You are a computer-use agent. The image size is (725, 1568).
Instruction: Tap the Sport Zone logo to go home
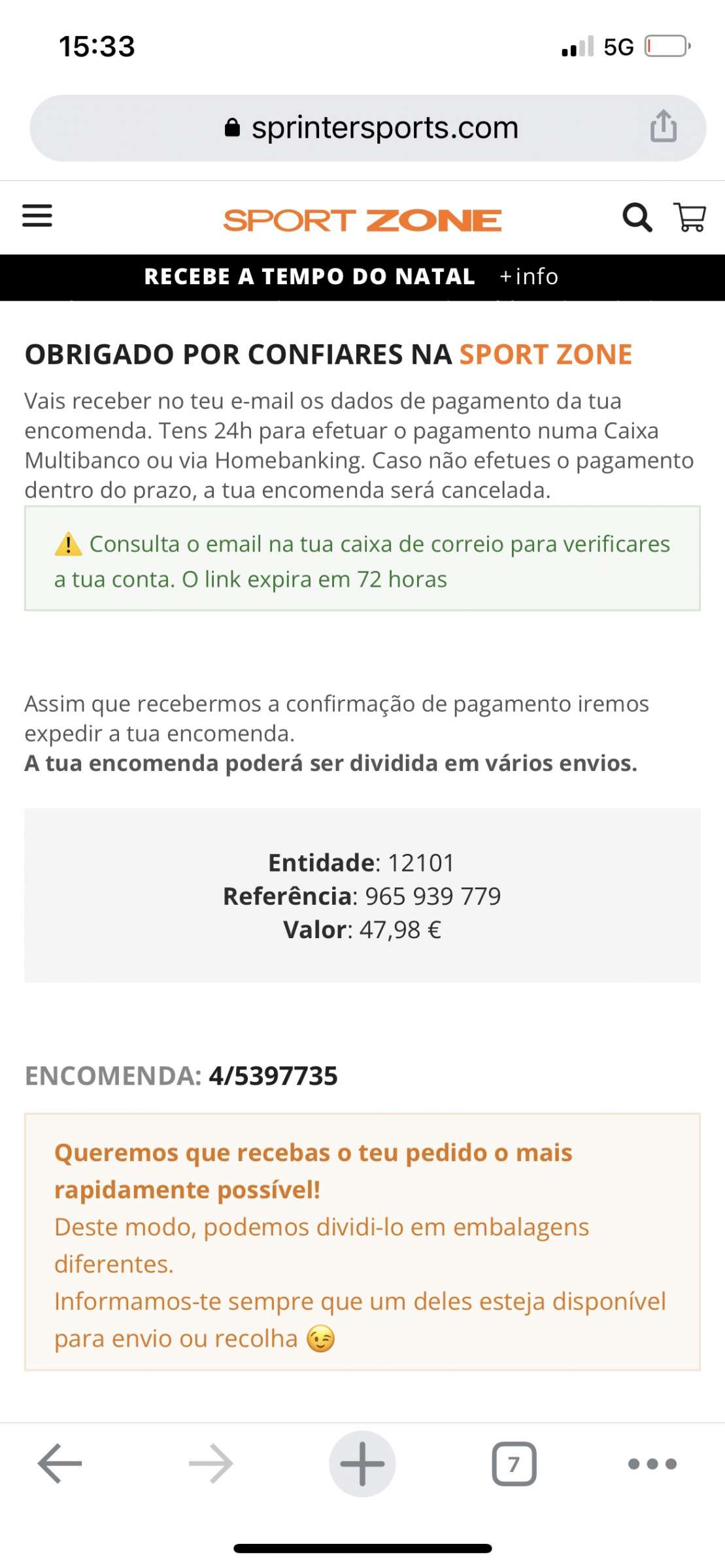362,220
